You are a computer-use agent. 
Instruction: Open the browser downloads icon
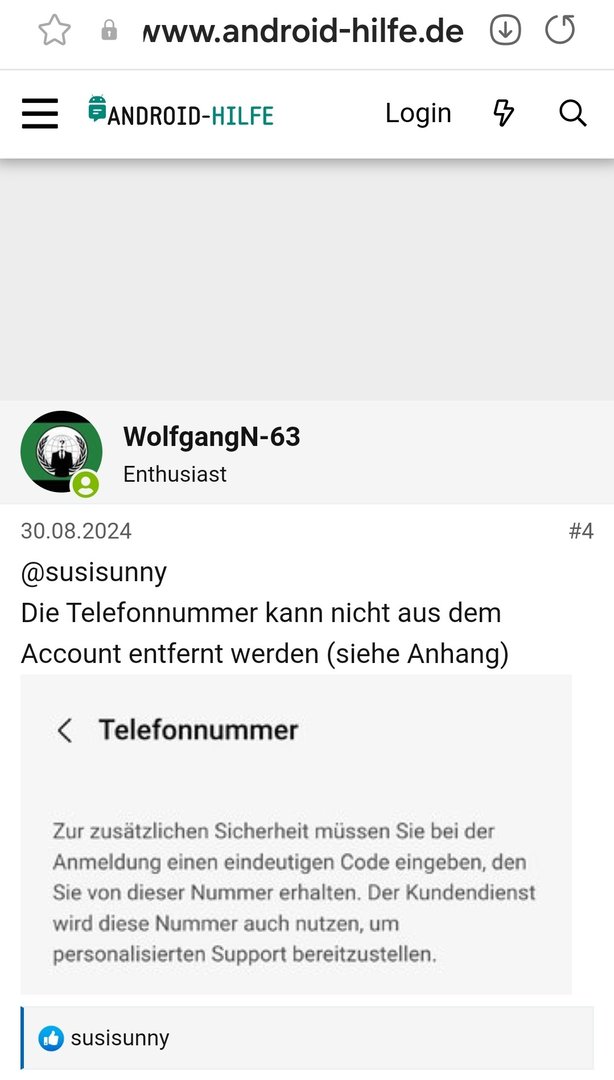(x=506, y=31)
